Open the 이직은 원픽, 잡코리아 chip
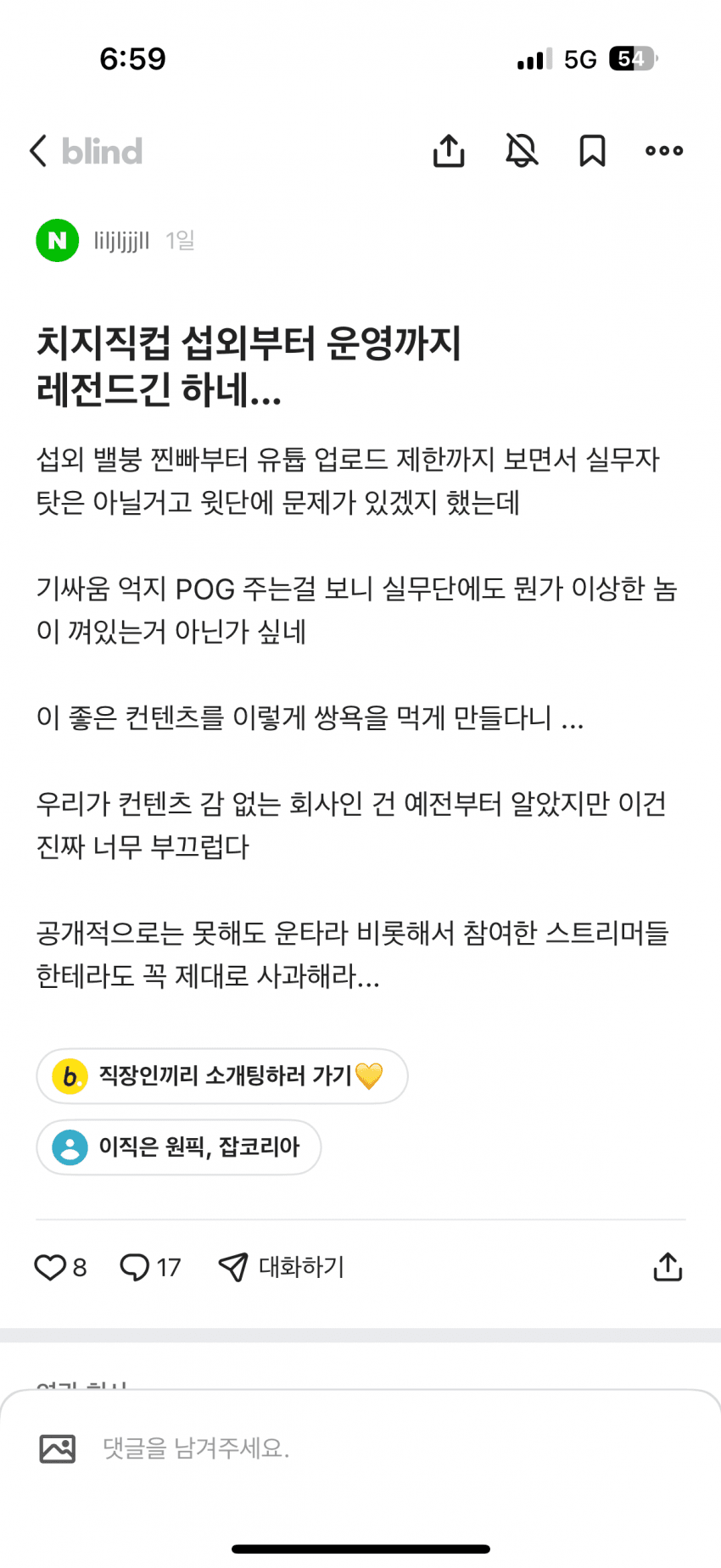 click(x=179, y=1147)
